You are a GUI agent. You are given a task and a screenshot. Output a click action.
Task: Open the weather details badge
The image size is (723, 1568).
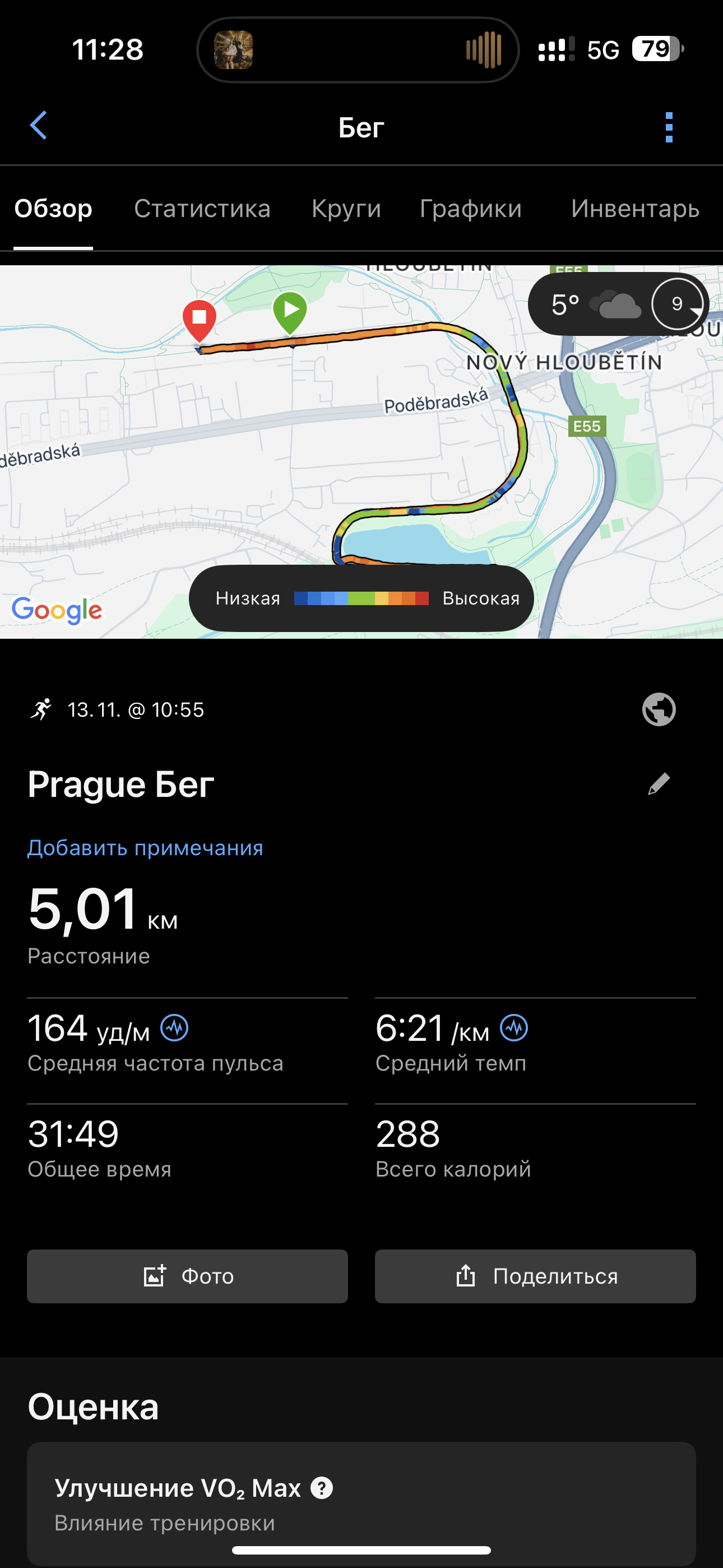[x=617, y=305]
